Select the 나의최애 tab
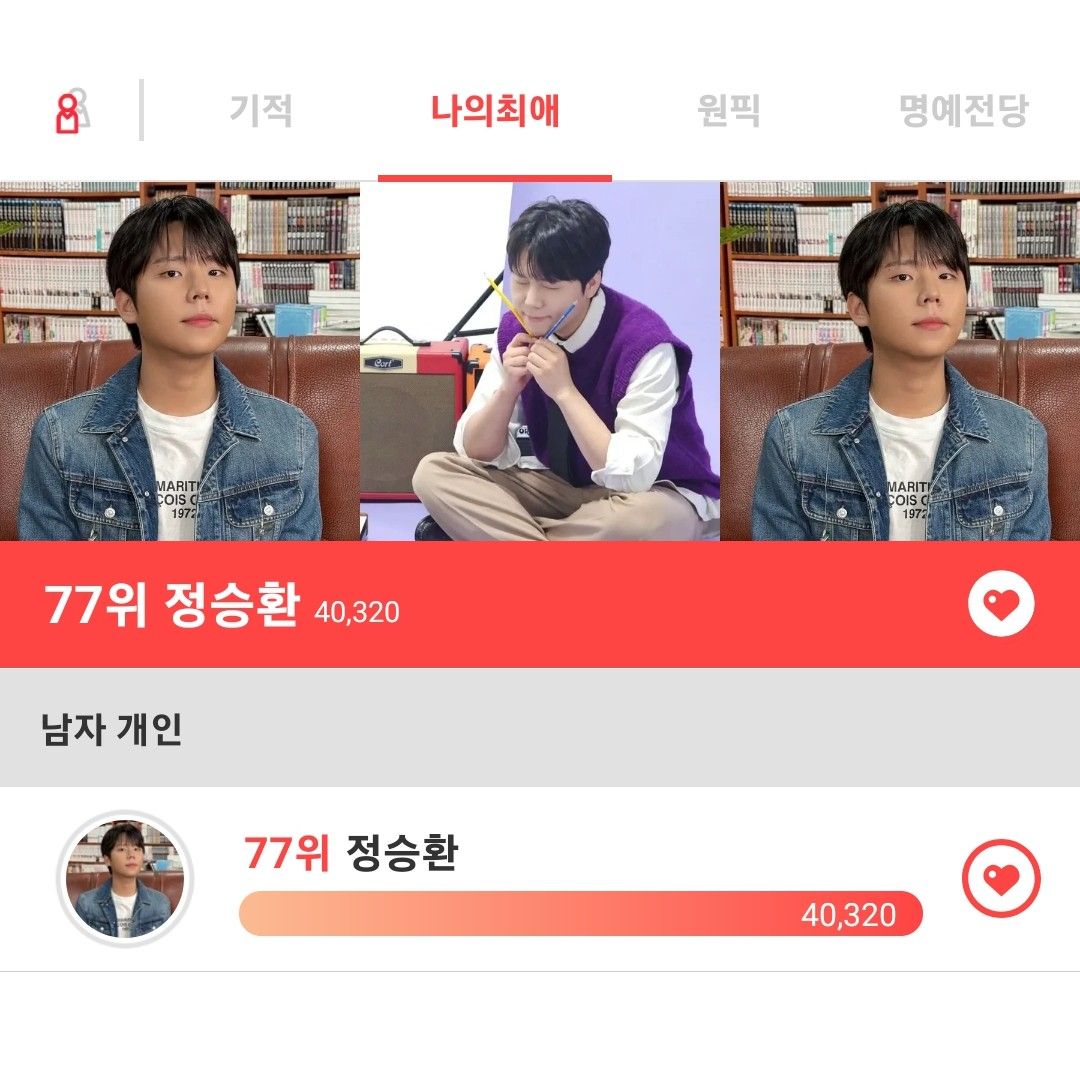1080x1080 pixels. [495, 110]
